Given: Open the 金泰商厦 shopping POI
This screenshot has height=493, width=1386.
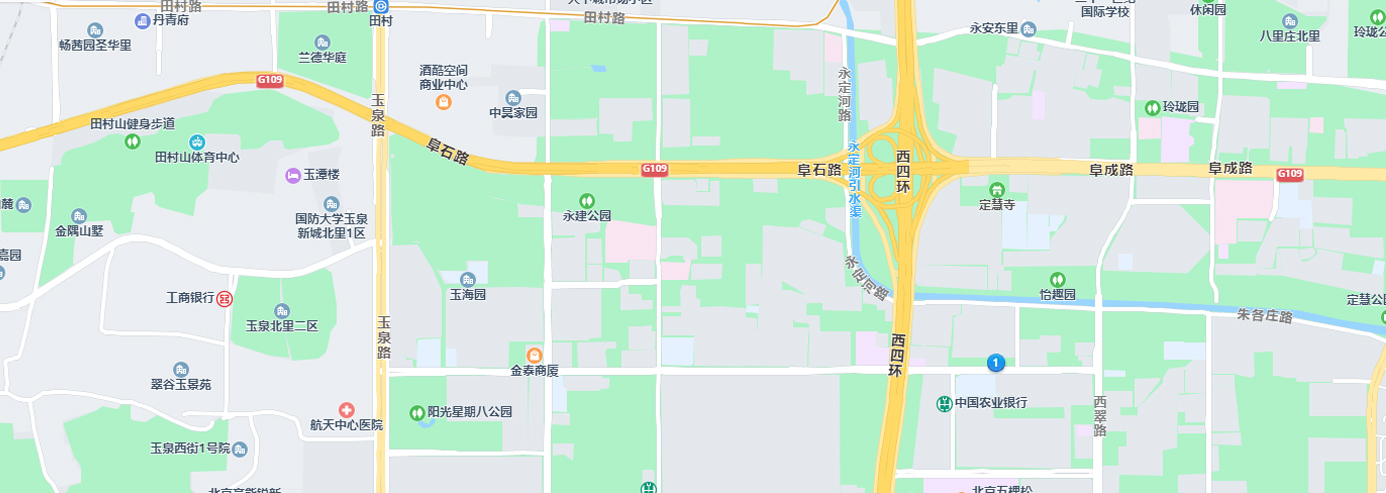Looking at the screenshot, I should pos(534,355).
